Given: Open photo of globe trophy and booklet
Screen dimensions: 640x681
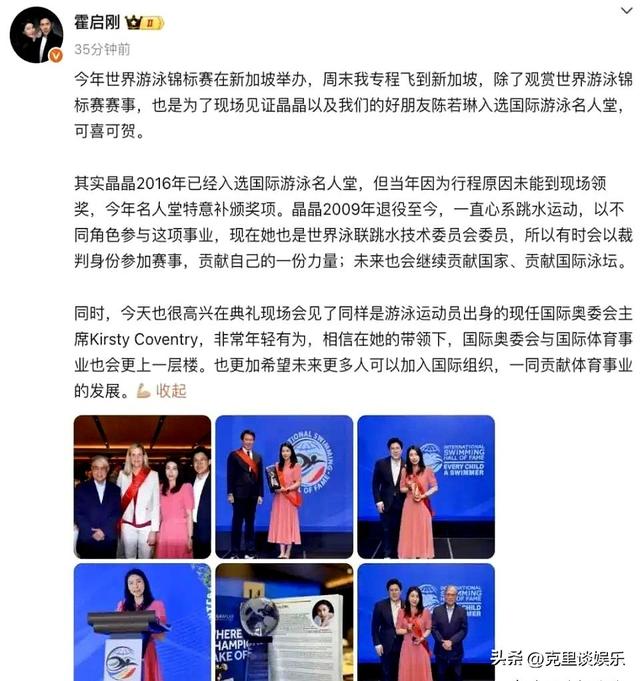Looking at the screenshot, I should point(284,622).
